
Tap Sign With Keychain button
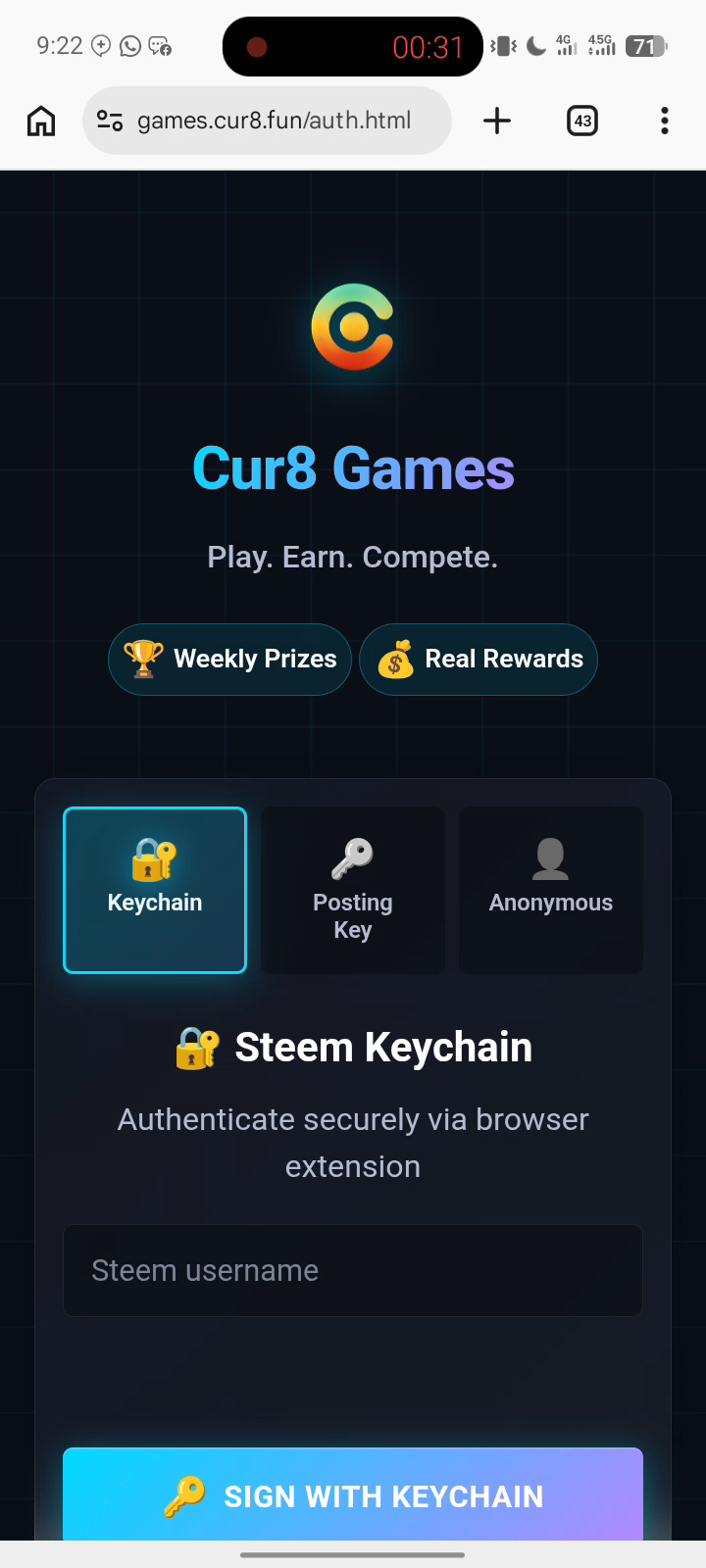353,1494
